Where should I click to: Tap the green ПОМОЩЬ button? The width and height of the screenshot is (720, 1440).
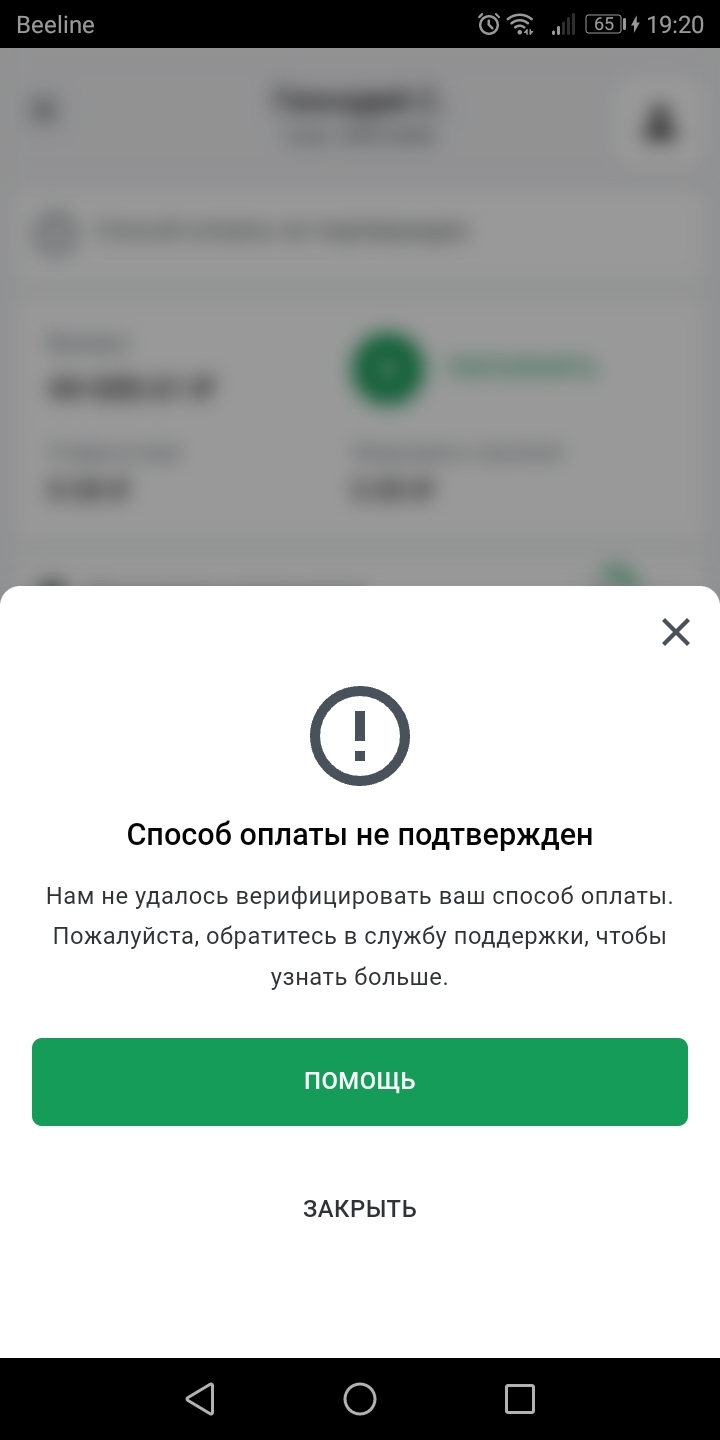[360, 1081]
